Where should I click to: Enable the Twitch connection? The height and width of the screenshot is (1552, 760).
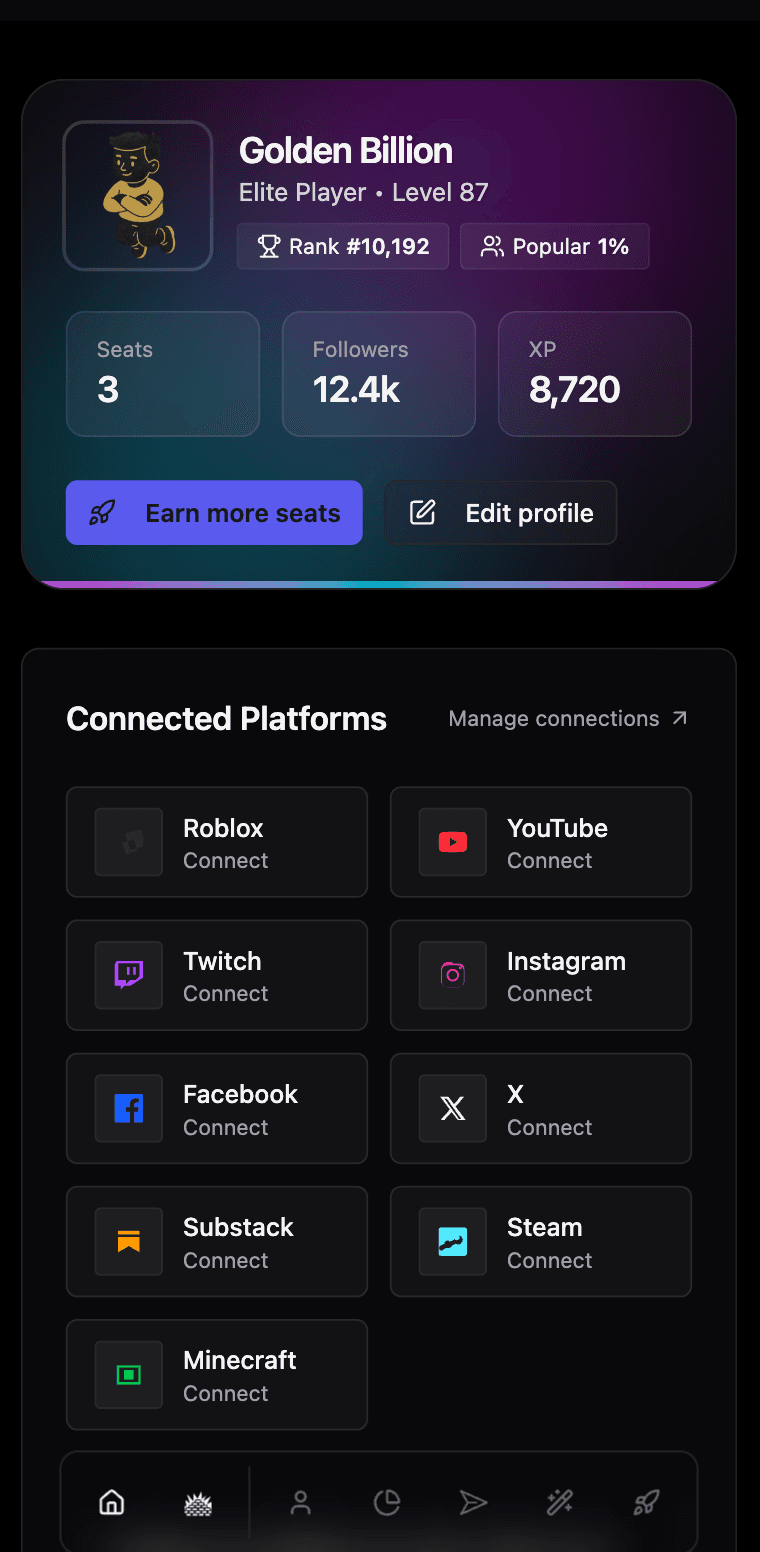[216, 975]
